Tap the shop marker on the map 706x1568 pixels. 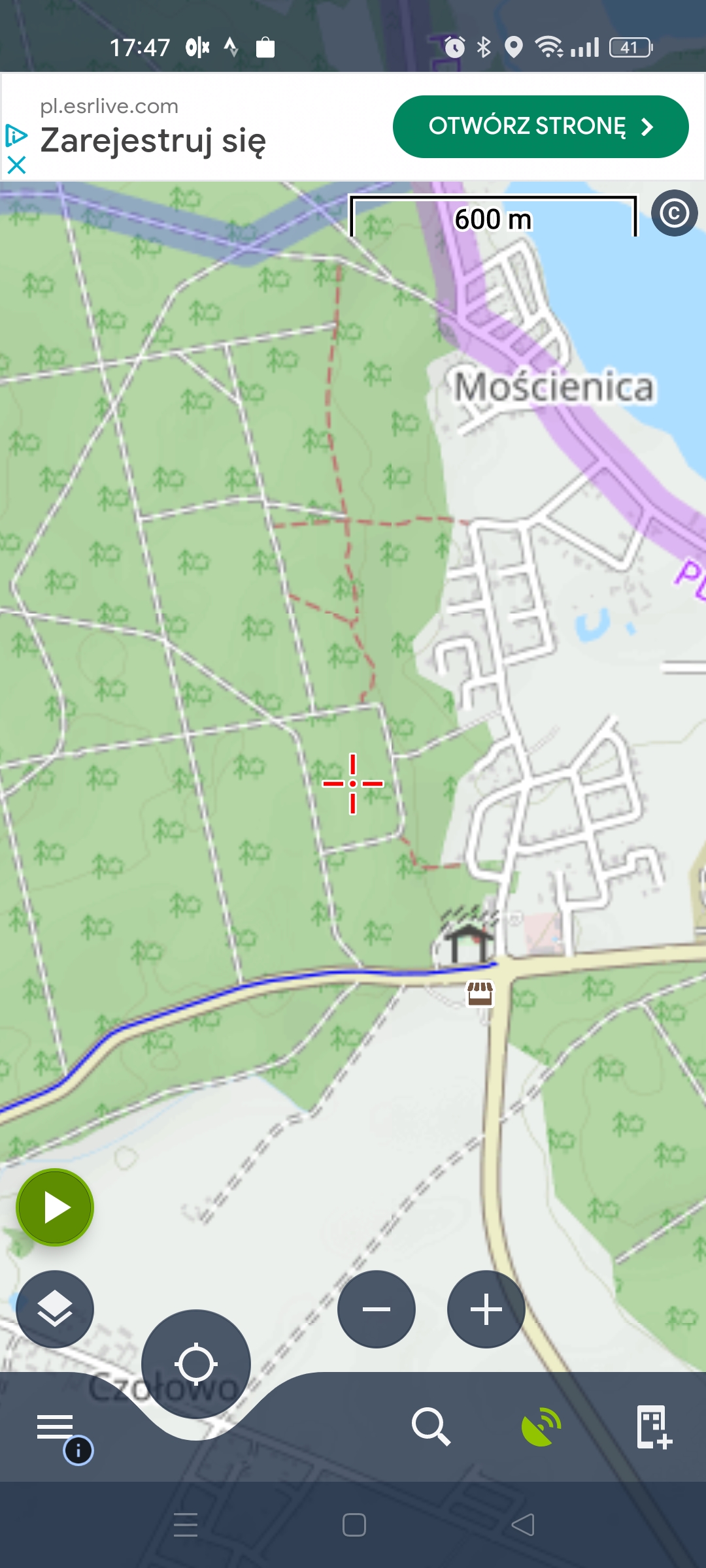tap(480, 994)
